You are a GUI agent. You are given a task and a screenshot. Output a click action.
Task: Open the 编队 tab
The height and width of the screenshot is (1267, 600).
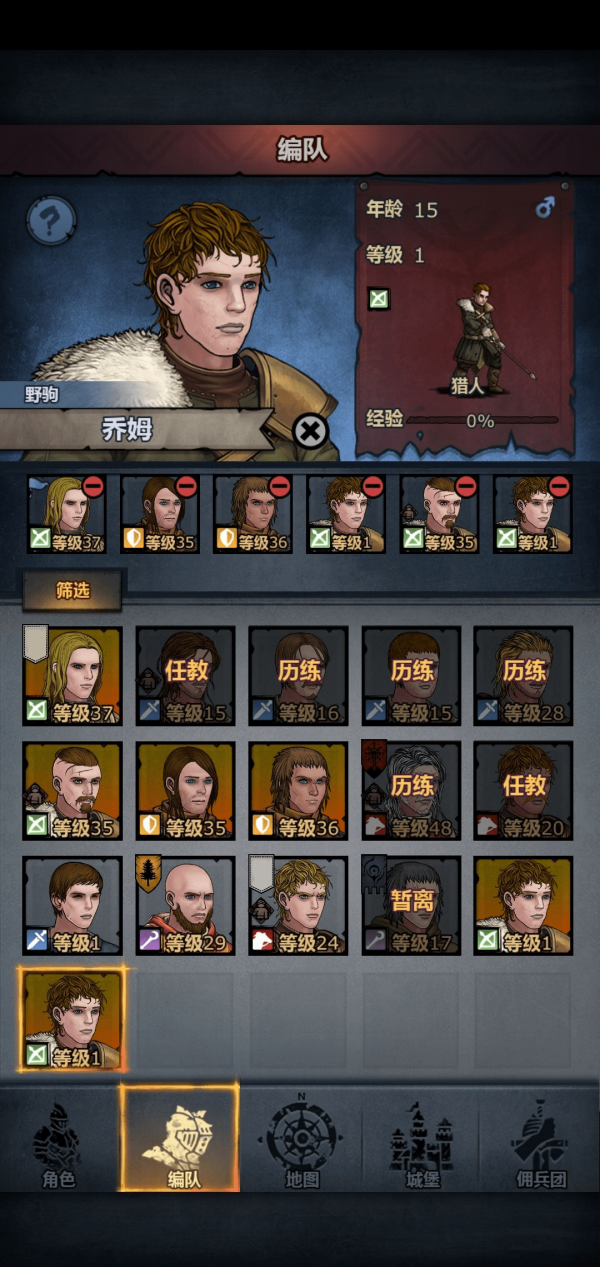coord(180,1142)
